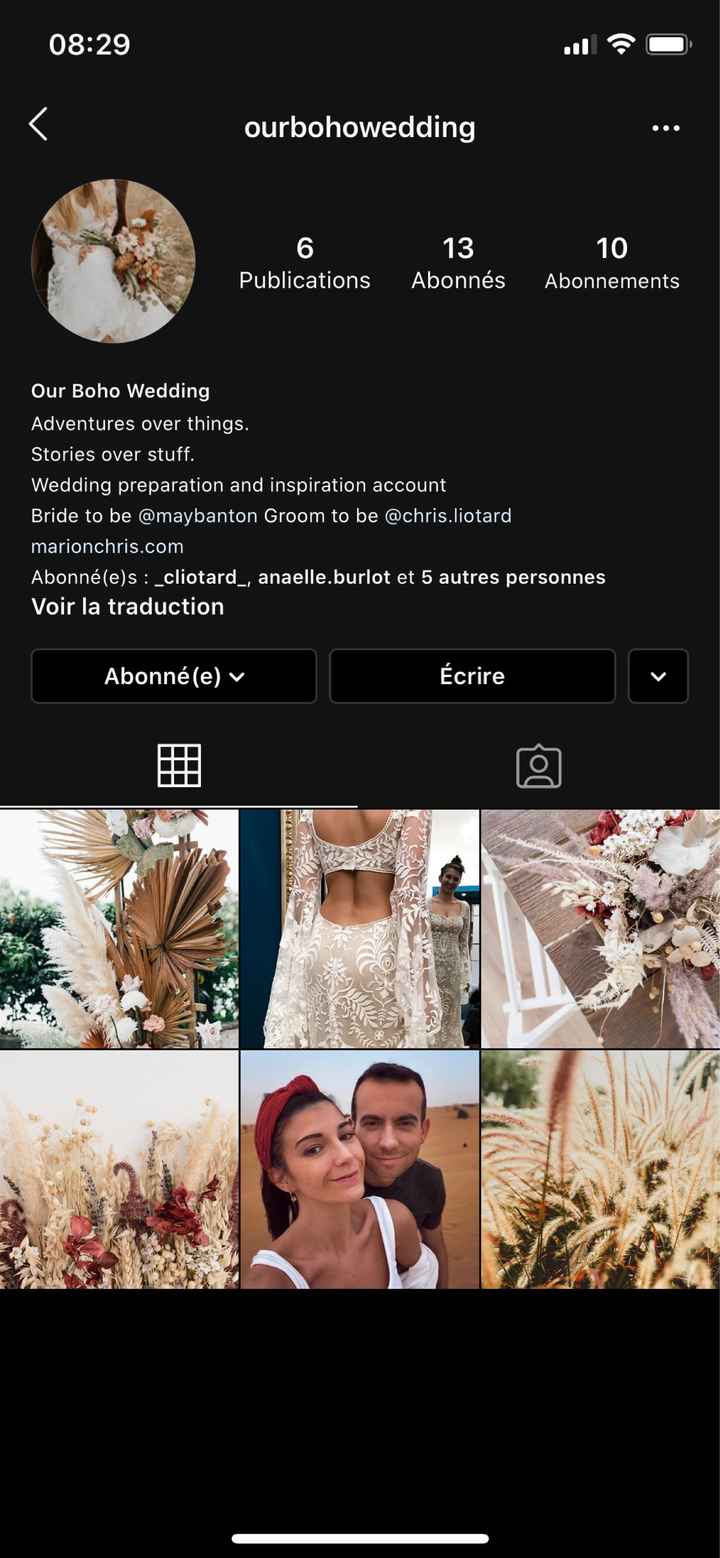Open the 6 Publications count
The image size is (720, 1558).
pyautogui.click(x=304, y=262)
